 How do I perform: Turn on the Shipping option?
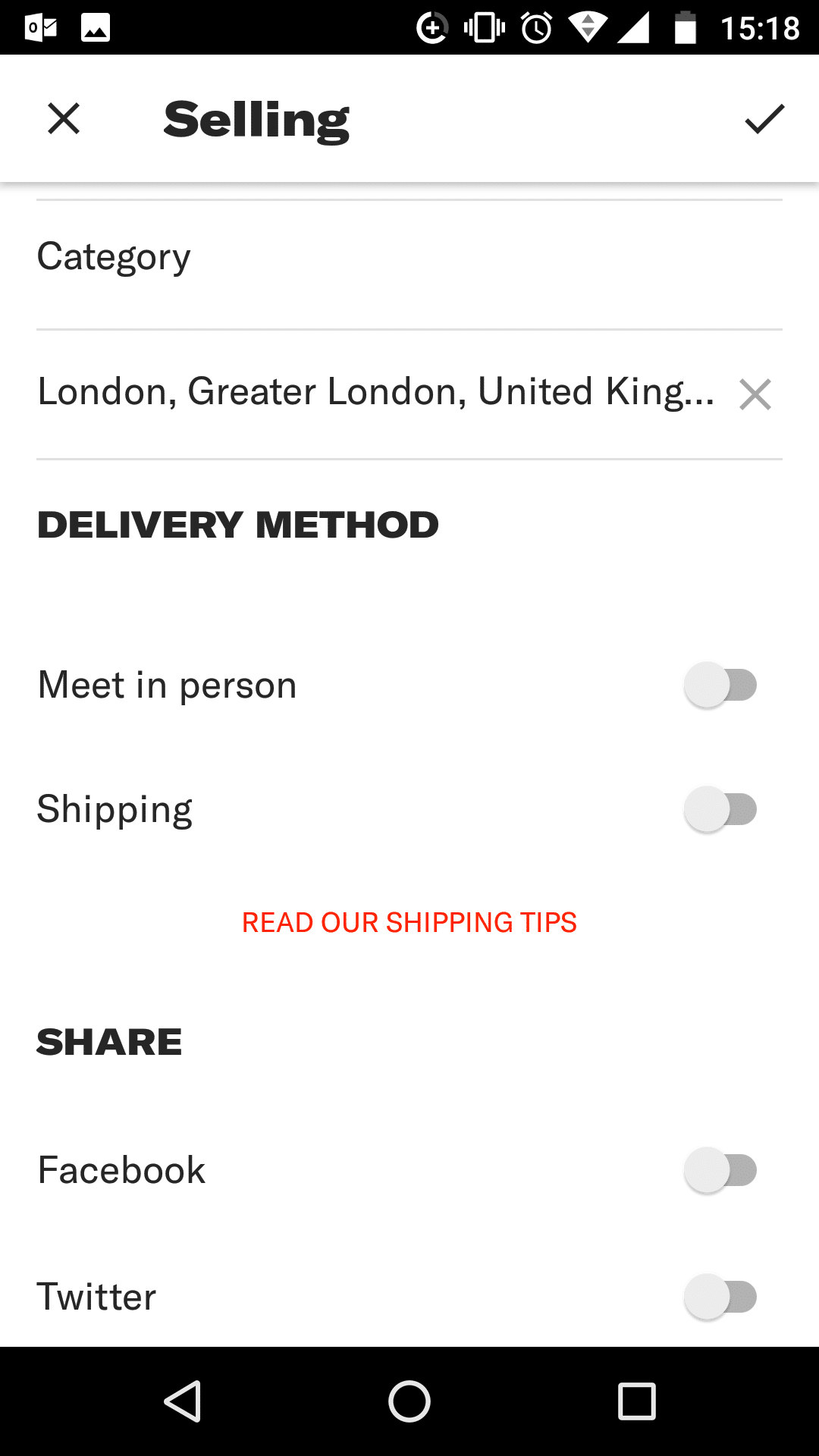coord(720,809)
